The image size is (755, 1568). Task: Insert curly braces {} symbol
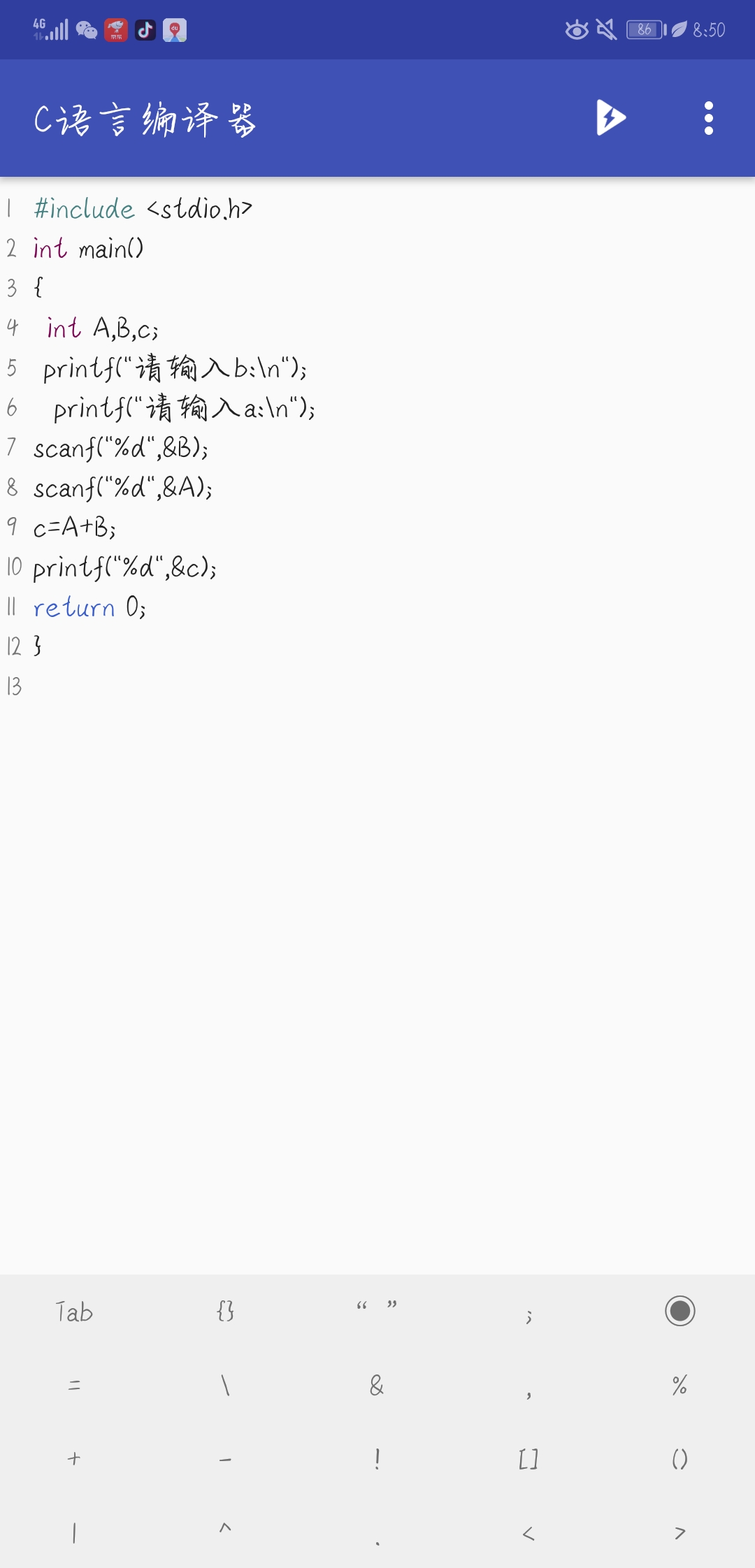tap(225, 1311)
